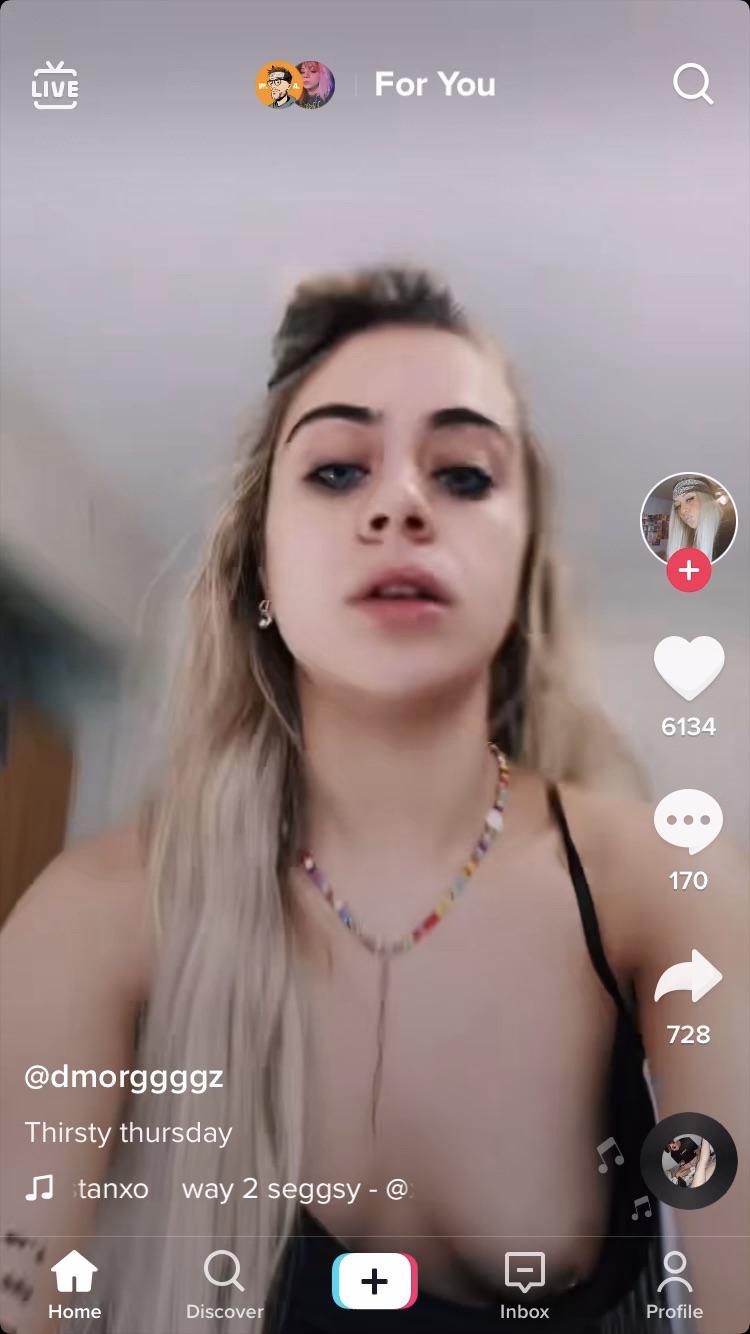Open the @dmorggggz username

coord(124,1077)
